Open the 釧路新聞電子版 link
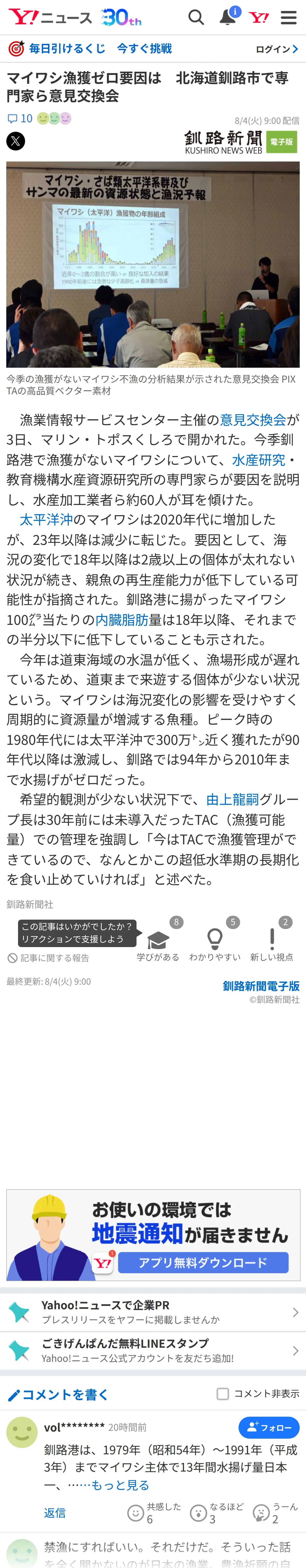Screen dimensions: 306x1568 point(261,985)
